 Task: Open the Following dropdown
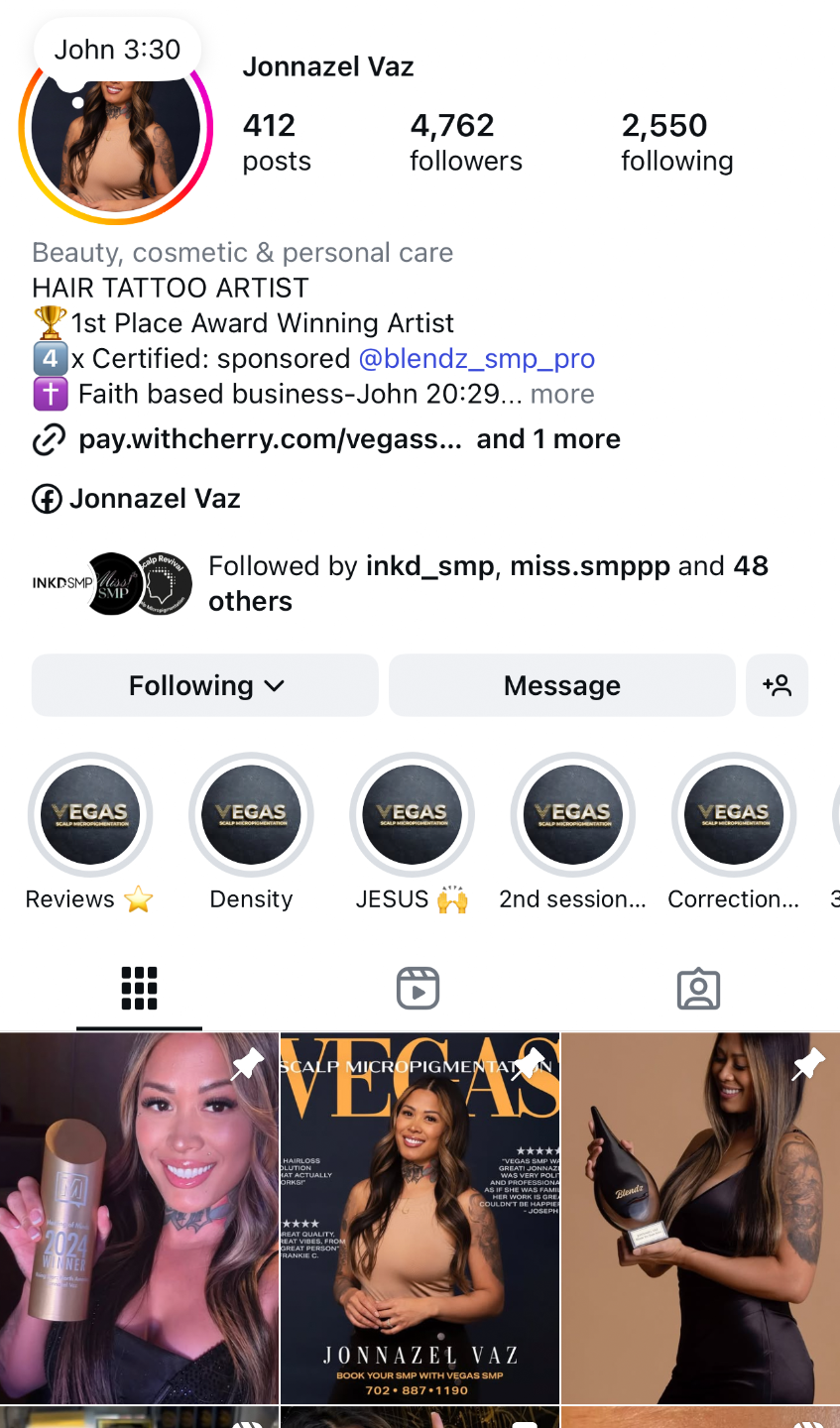[x=205, y=685]
